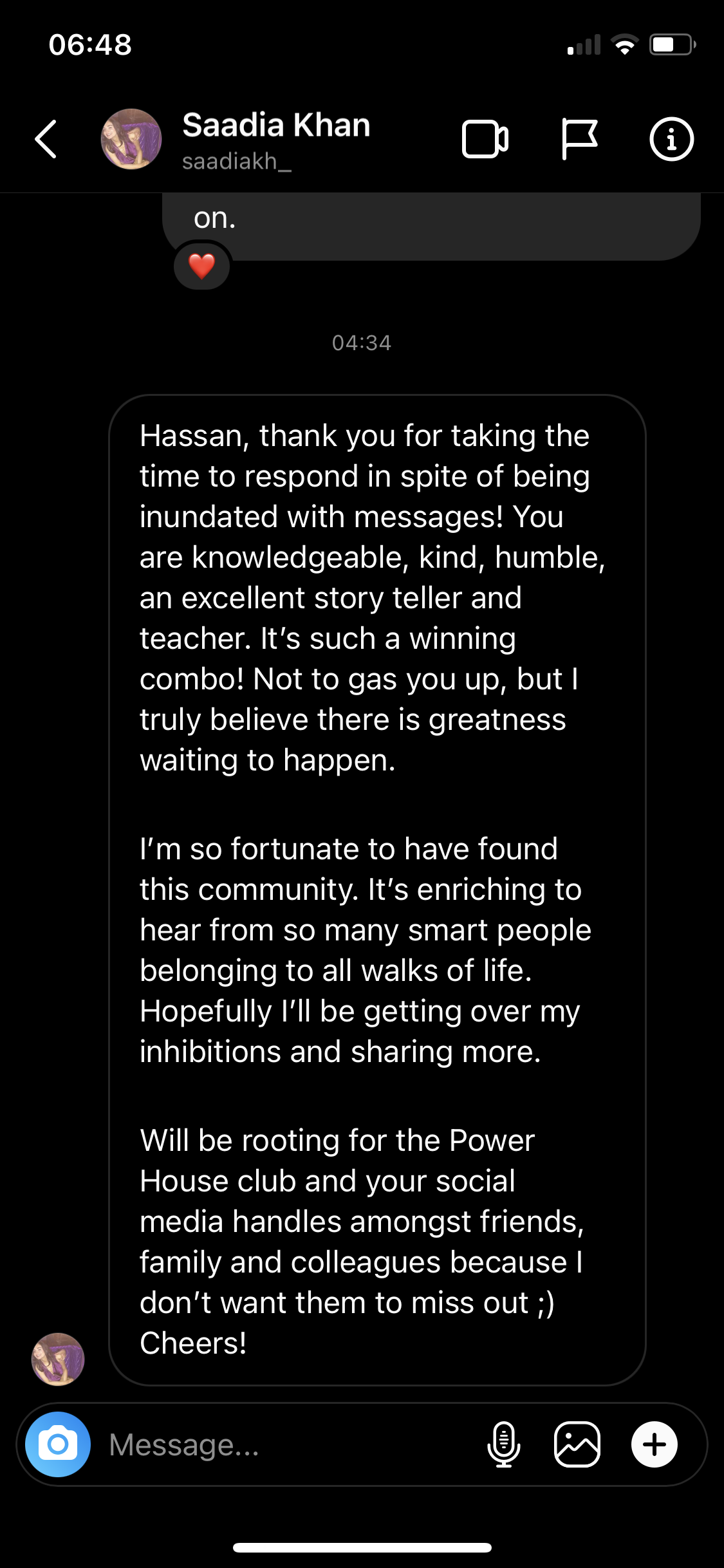Open conversation info details
The height and width of the screenshot is (1568, 724).
(x=671, y=139)
